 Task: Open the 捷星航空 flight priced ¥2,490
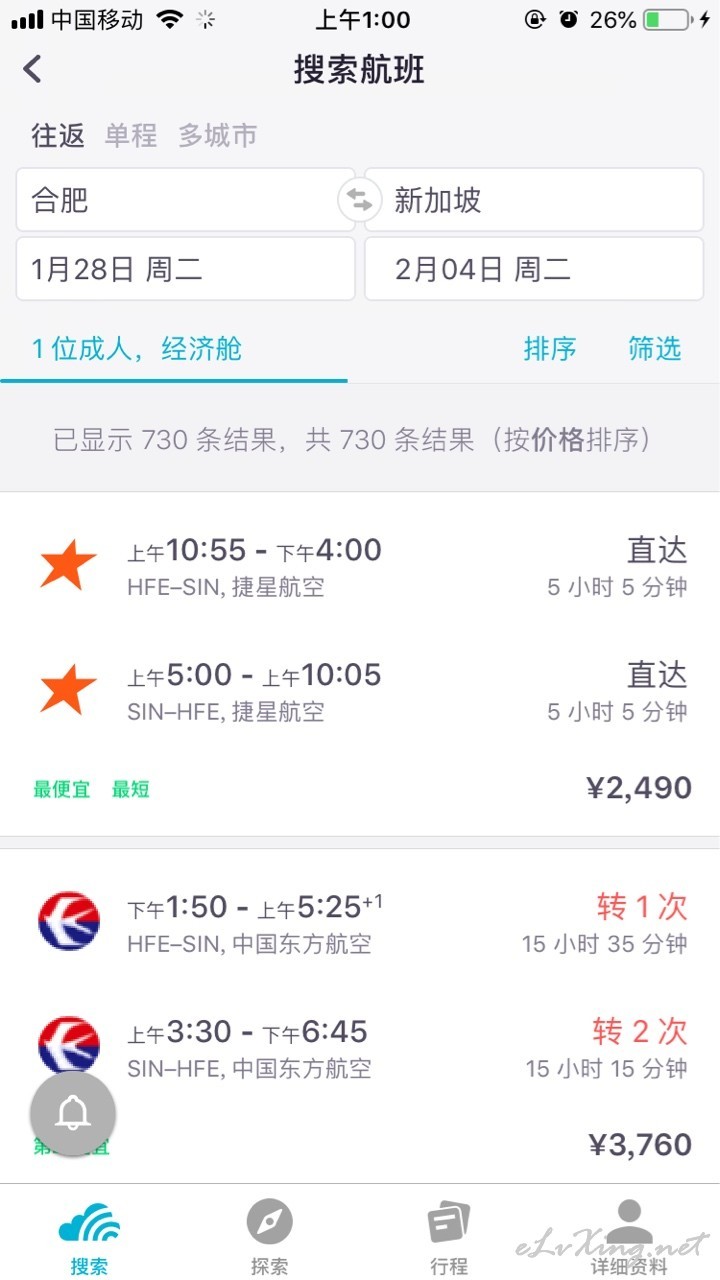point(360,664)
